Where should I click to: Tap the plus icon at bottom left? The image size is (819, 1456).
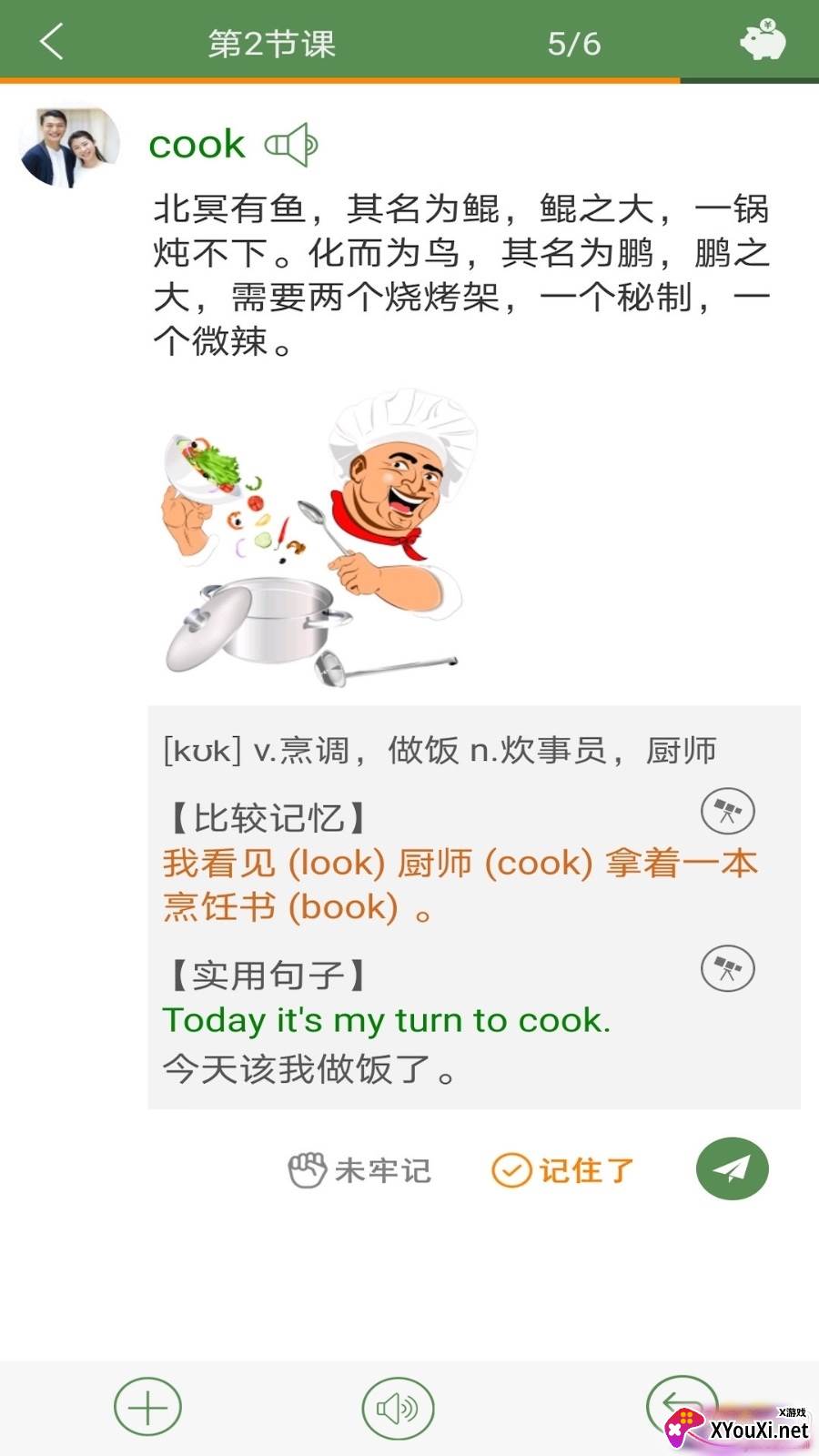pos(147,1406)
